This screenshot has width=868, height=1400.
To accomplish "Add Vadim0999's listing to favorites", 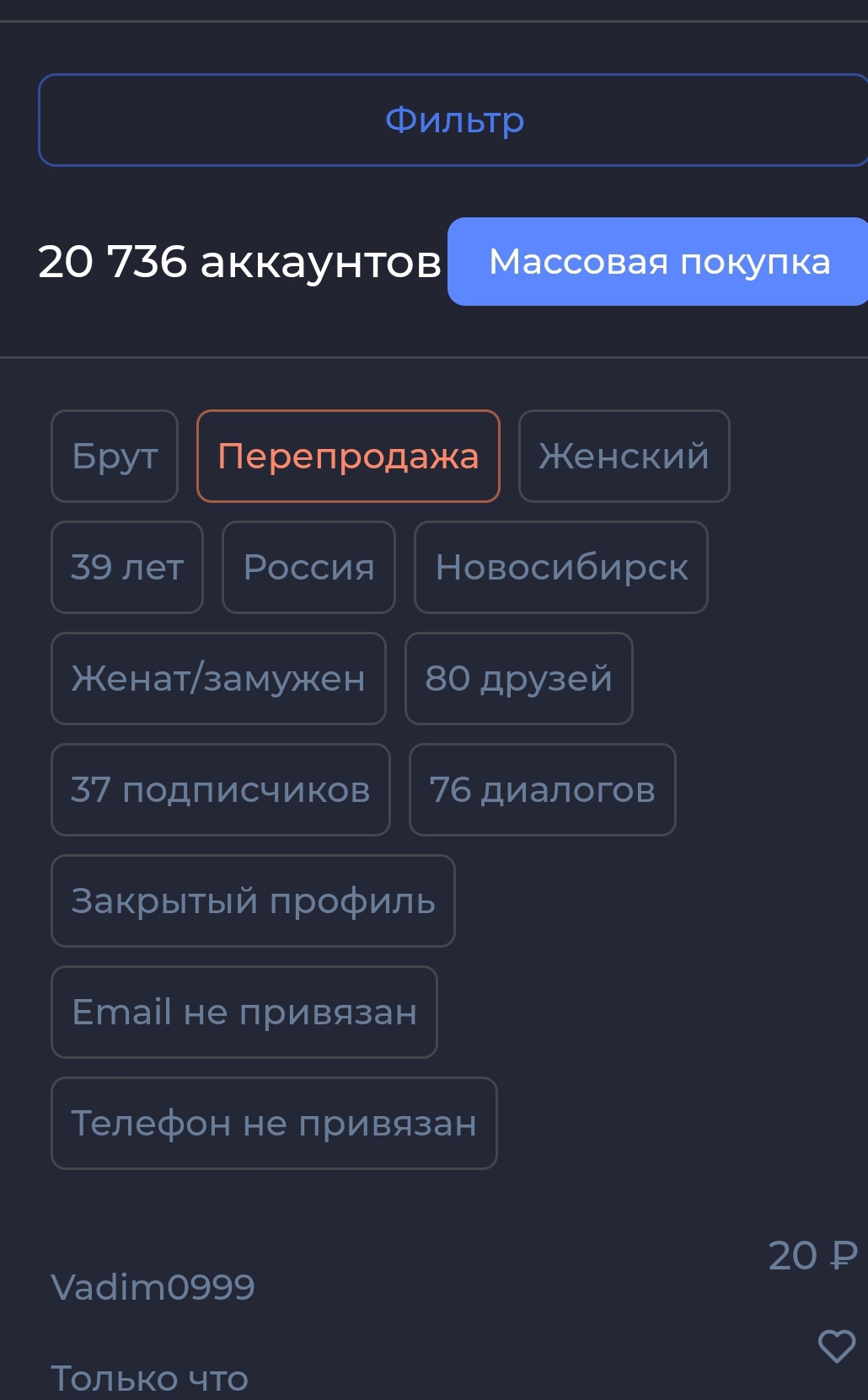I will click(x=836, y=1345).
